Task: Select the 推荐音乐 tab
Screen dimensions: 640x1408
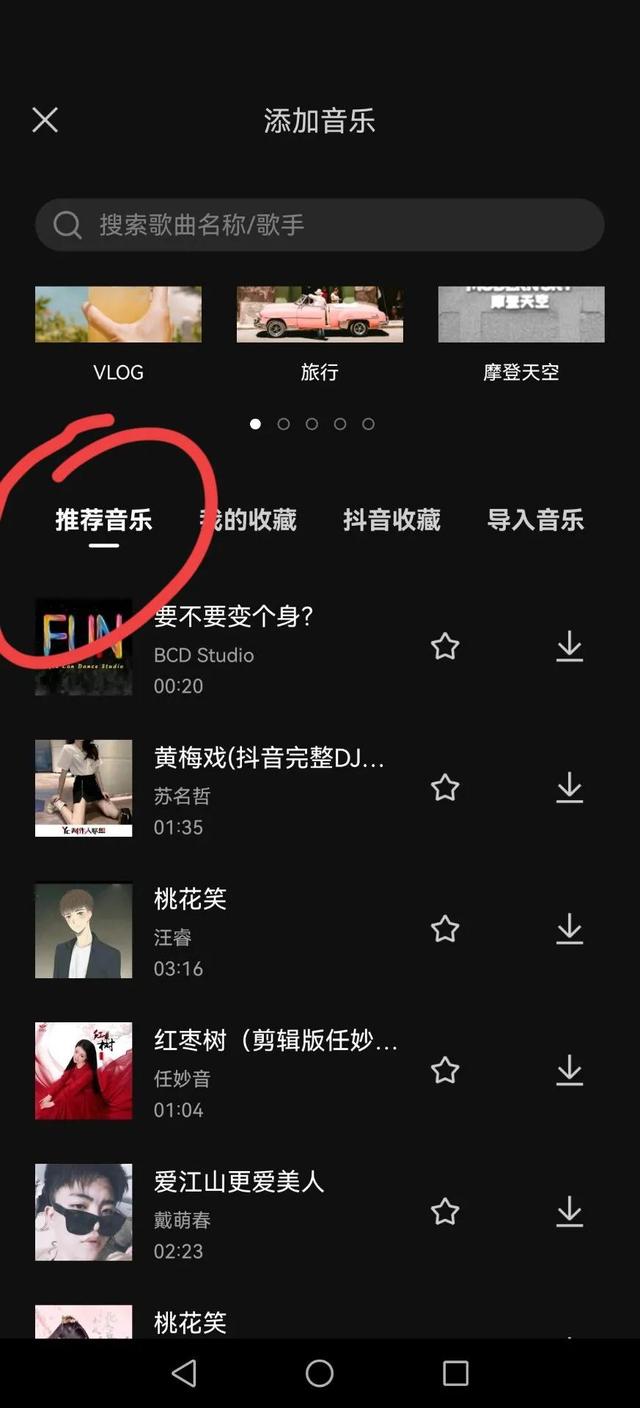Action: (x=104, y=520)
